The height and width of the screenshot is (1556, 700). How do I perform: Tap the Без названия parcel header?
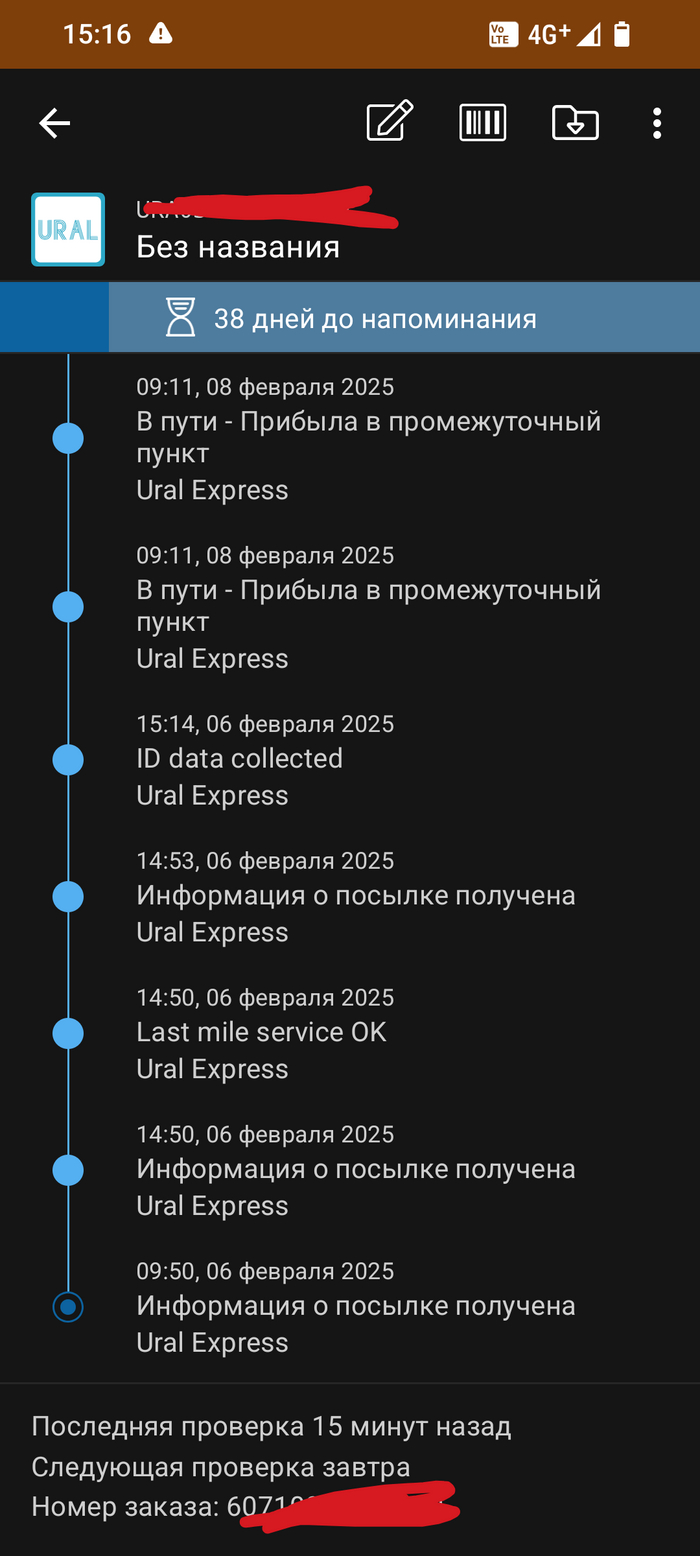[238, 247]
